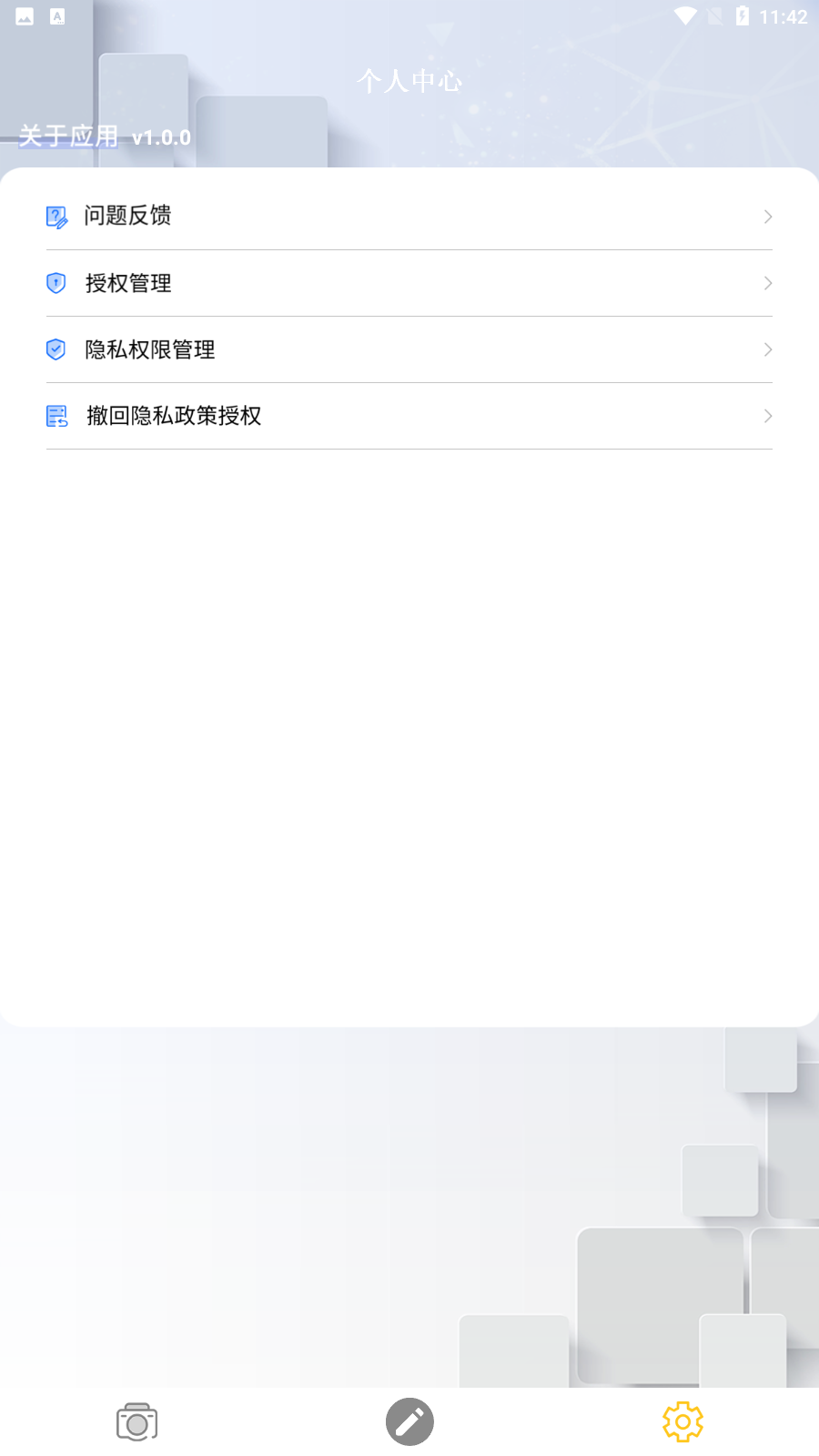Select the pen editing tab icon
The height and width of the screenshot is (1456, 819).
click(x=409, y=1421)
